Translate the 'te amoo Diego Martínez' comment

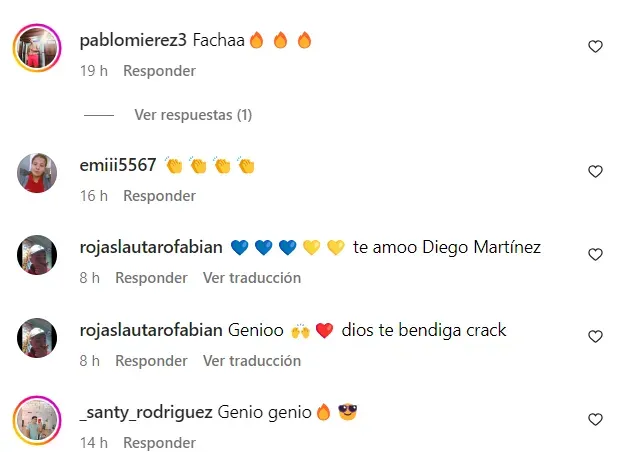(252, 278)
